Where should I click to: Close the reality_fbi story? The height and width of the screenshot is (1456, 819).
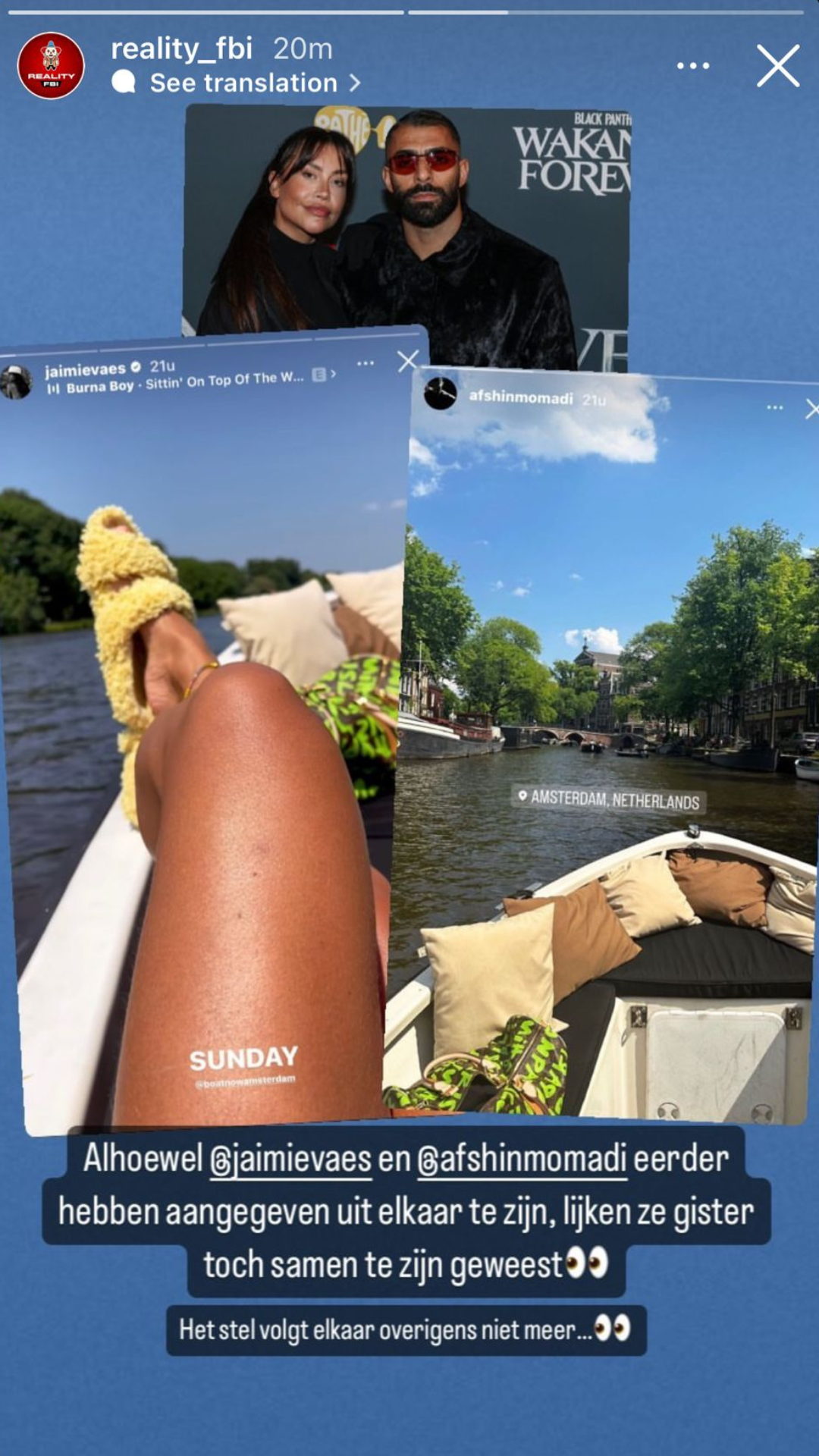[778, 65]
